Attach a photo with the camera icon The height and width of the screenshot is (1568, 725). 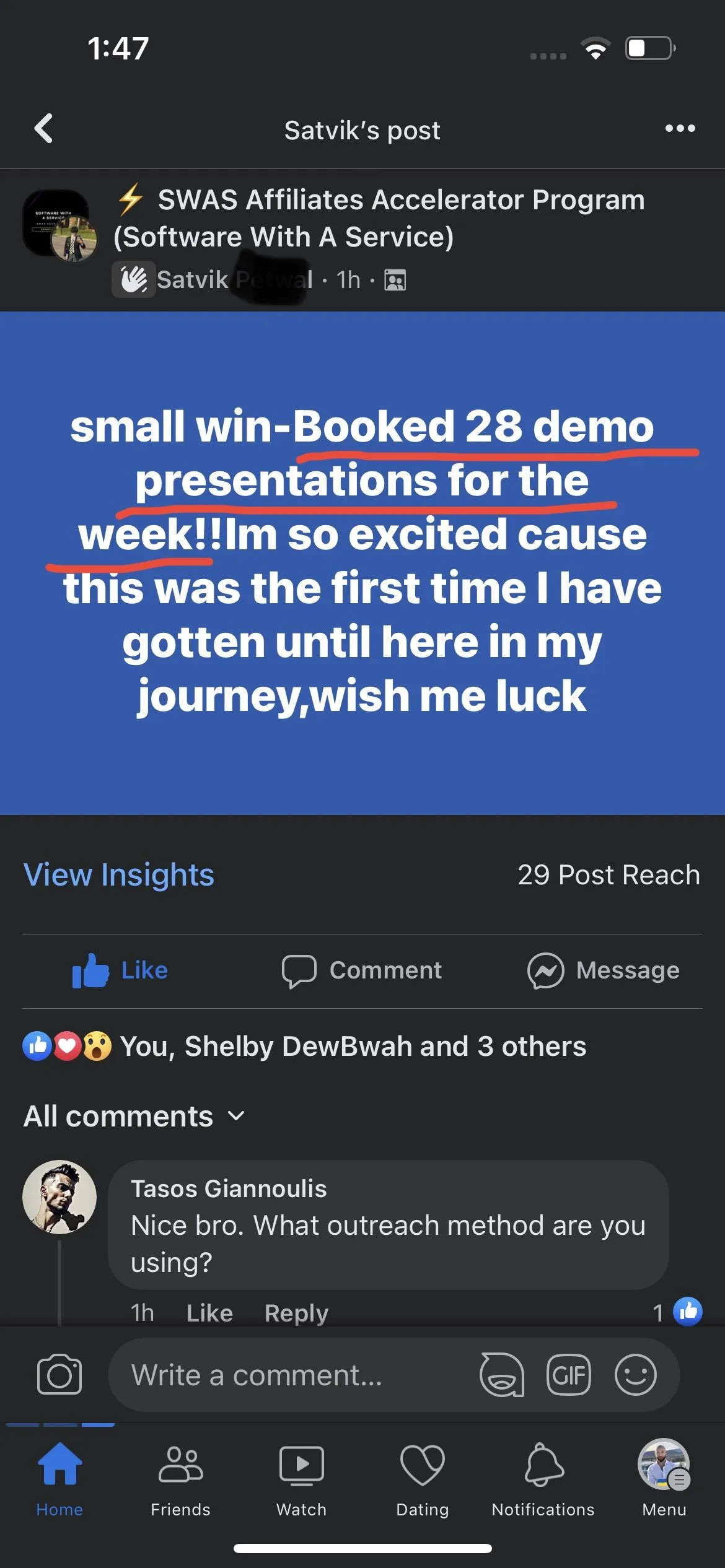point(59,1375)
